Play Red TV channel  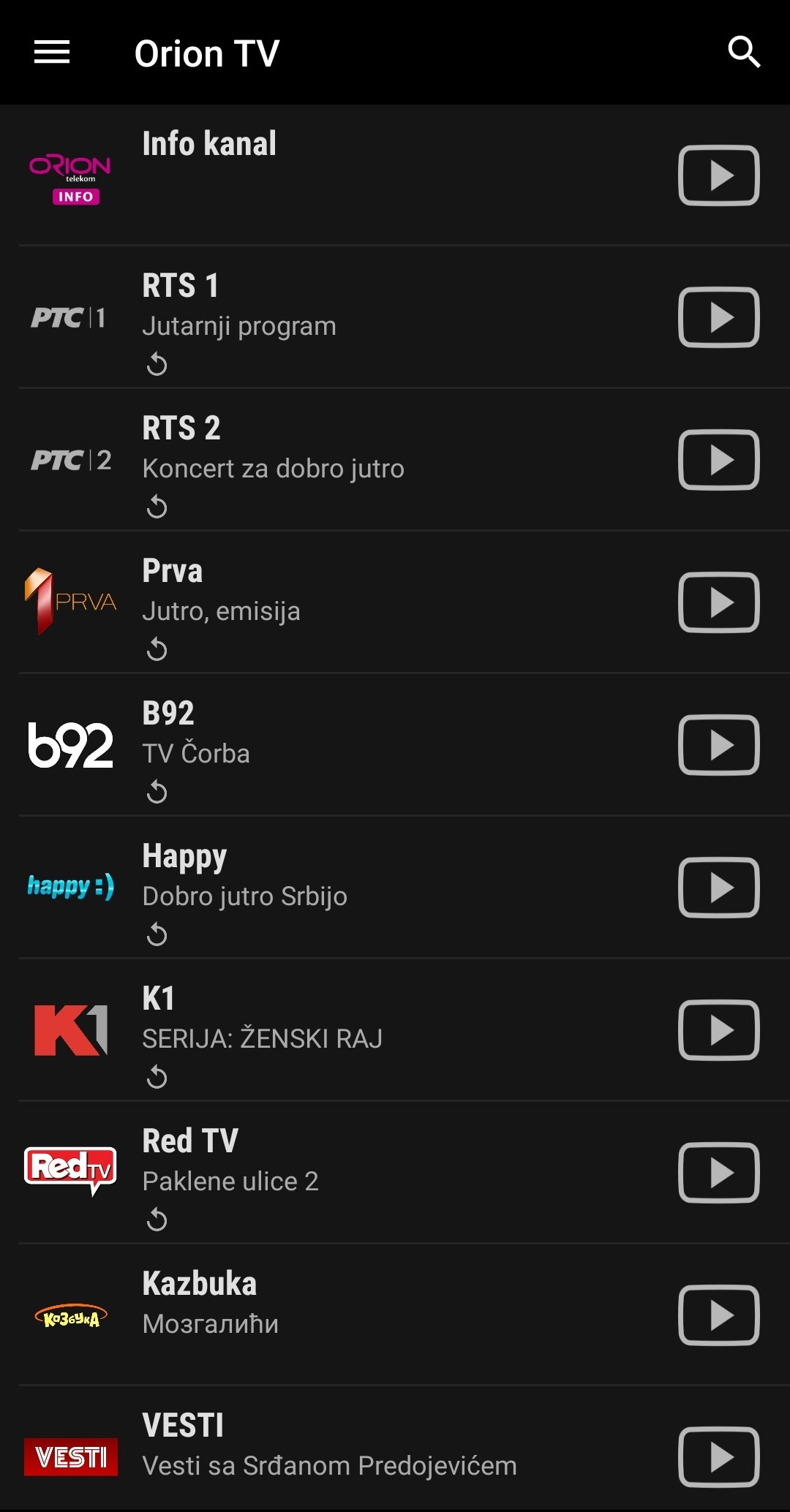point(719,1173)
